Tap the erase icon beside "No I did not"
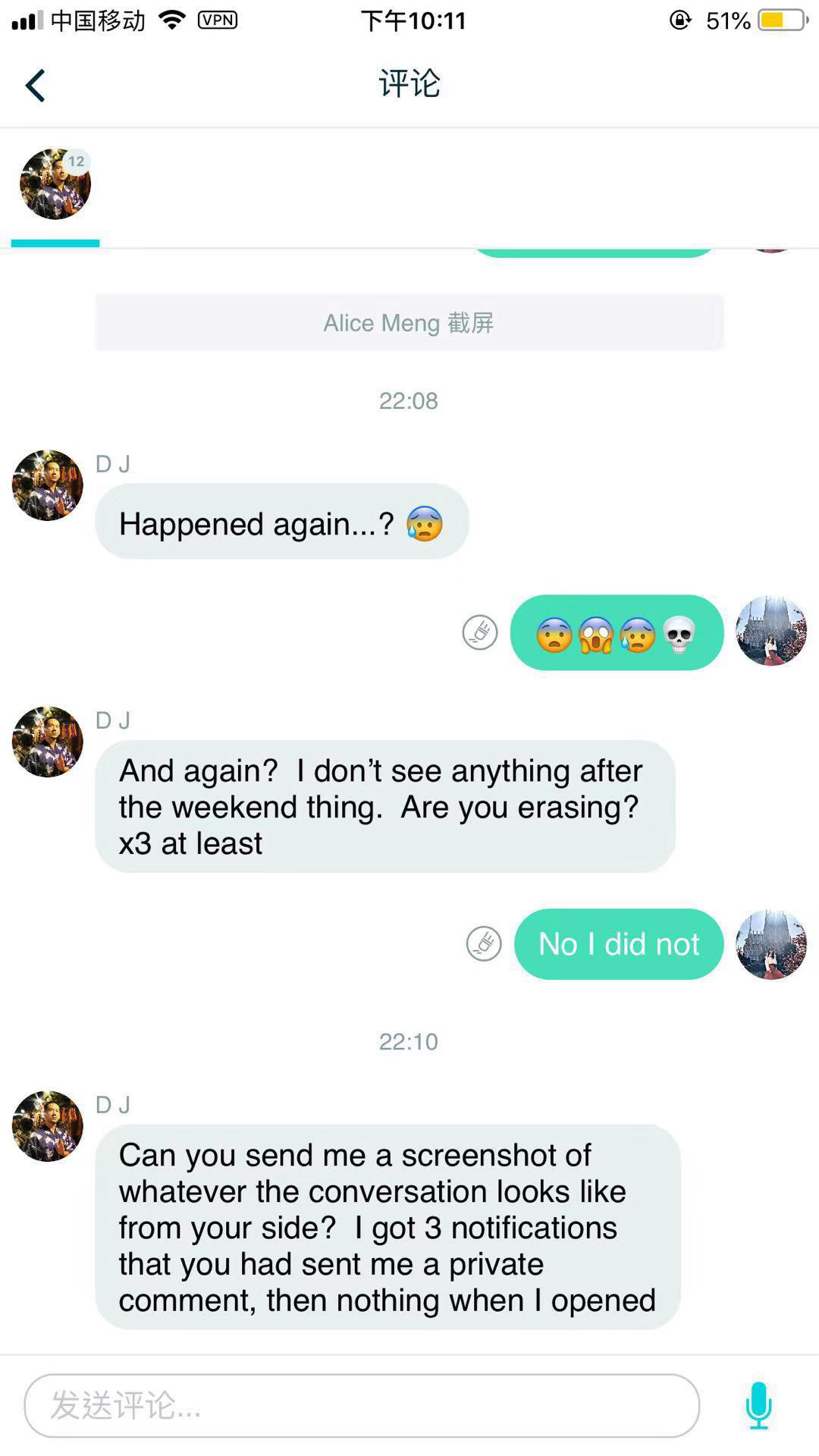Image resolution: width=819 pixels, height=1456 pixels. [484, 944]
